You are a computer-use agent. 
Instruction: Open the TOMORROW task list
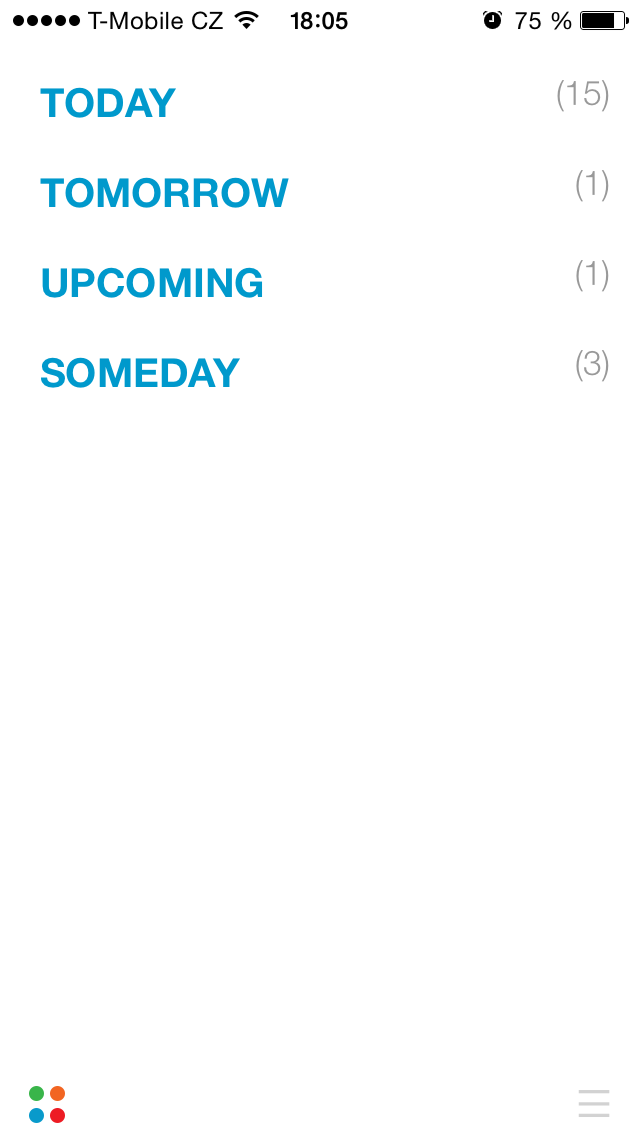click(164, 194)
